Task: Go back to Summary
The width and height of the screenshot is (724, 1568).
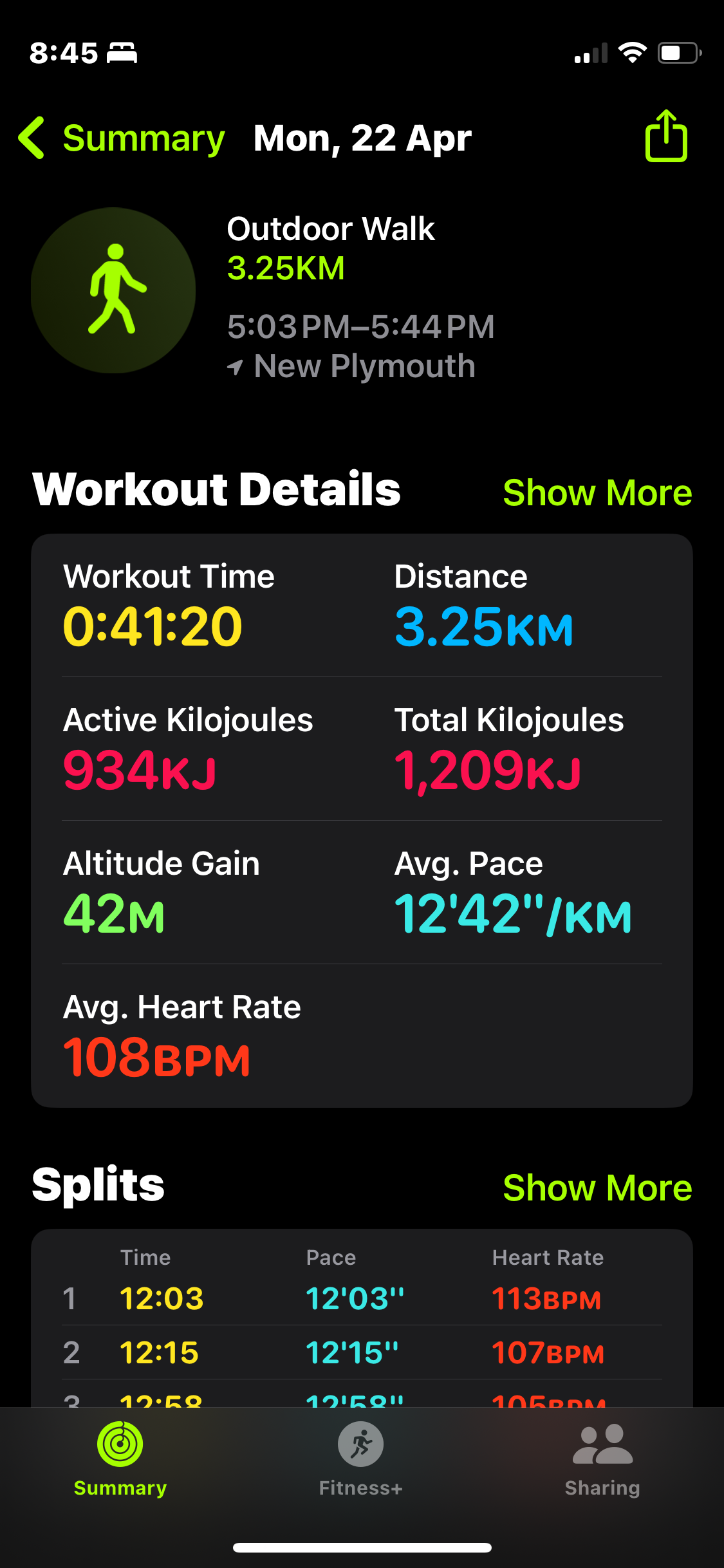Action: 122,138
